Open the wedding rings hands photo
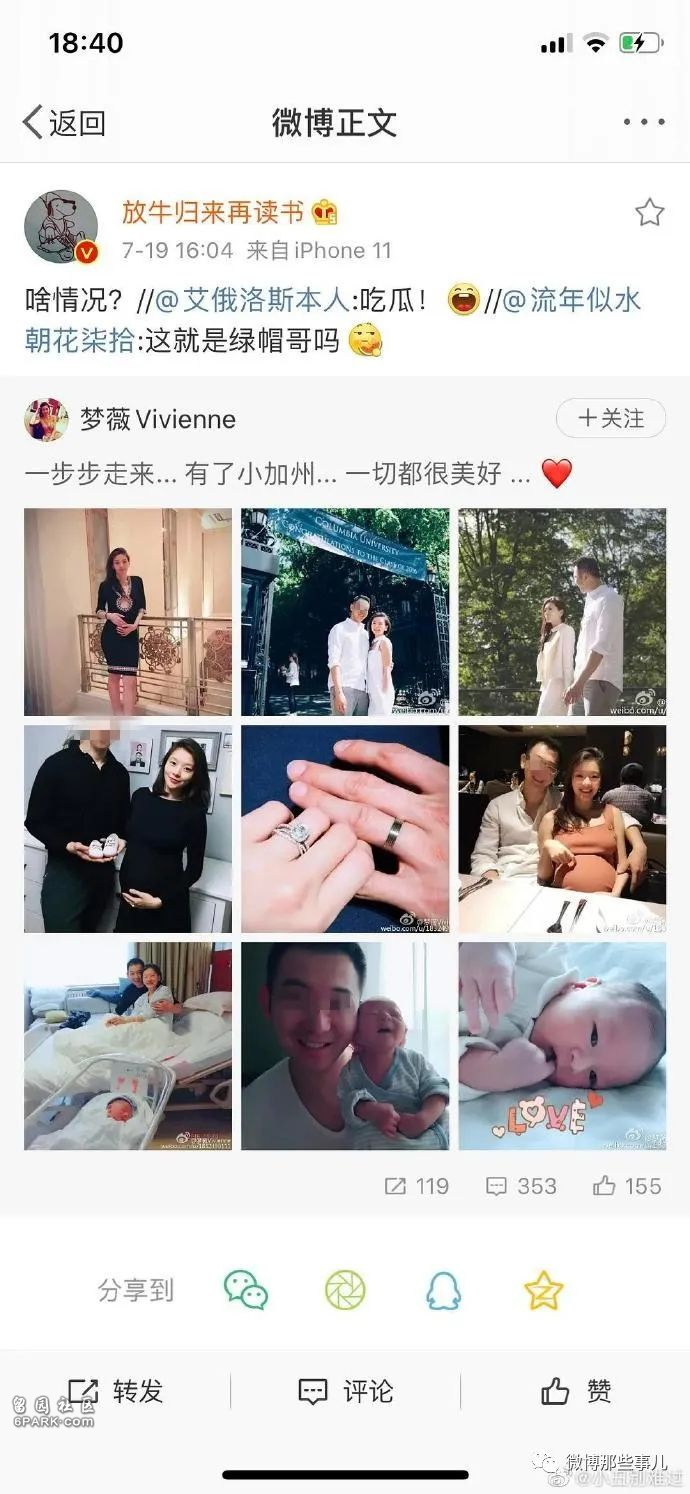The image size is (690, 1494). pos(345,829)
